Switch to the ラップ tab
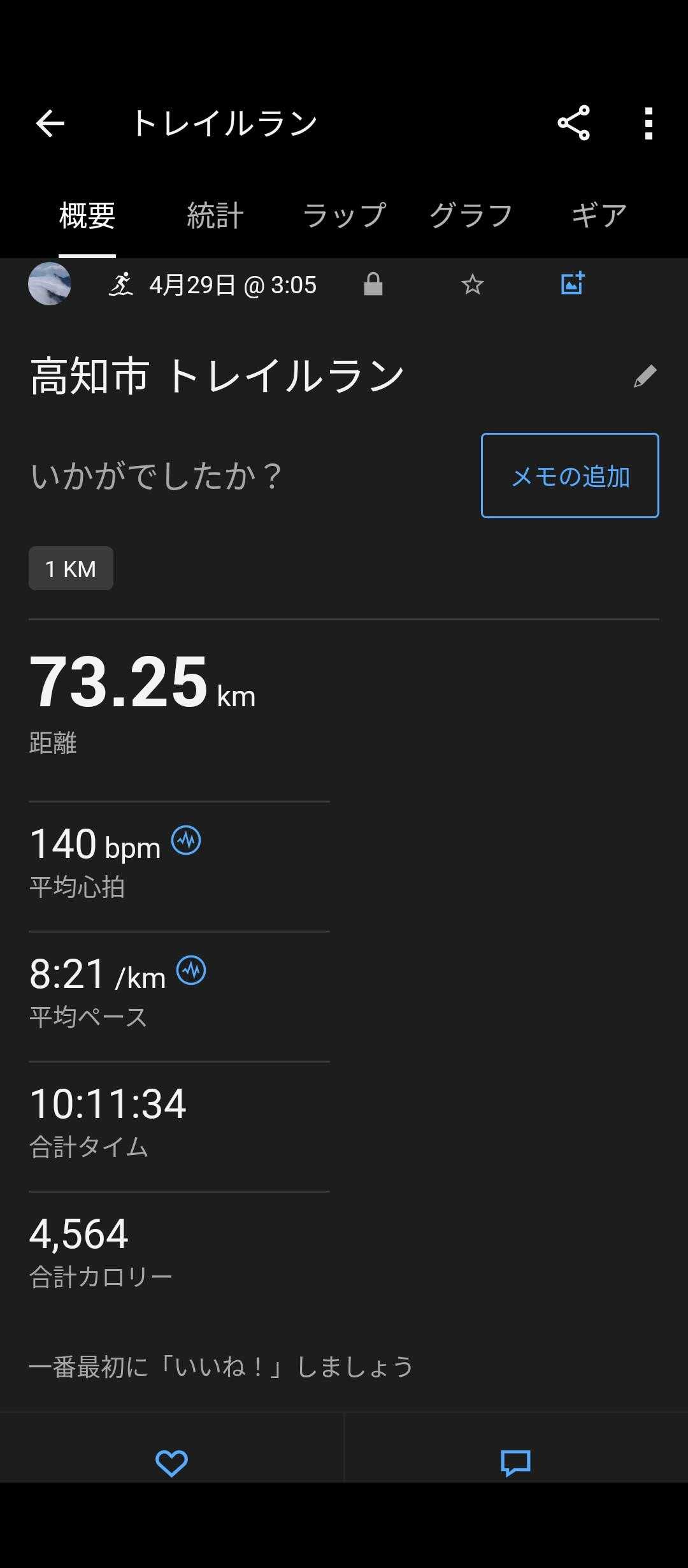688x1568 pixels. [344, 215]
